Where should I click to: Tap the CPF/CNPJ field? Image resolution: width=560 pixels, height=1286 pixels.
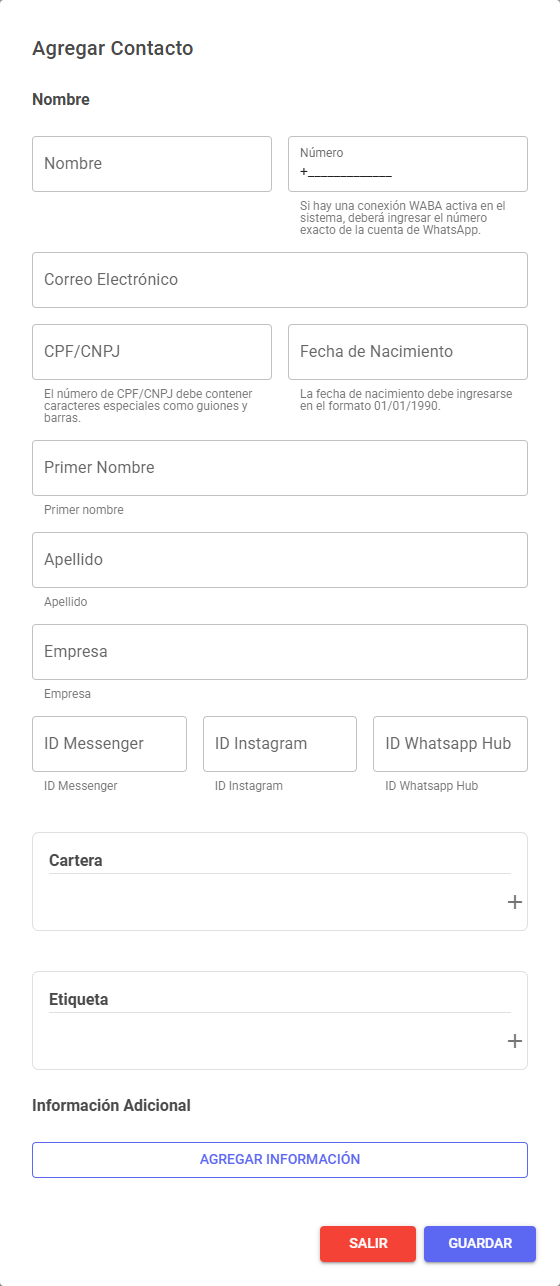(152, 352)
